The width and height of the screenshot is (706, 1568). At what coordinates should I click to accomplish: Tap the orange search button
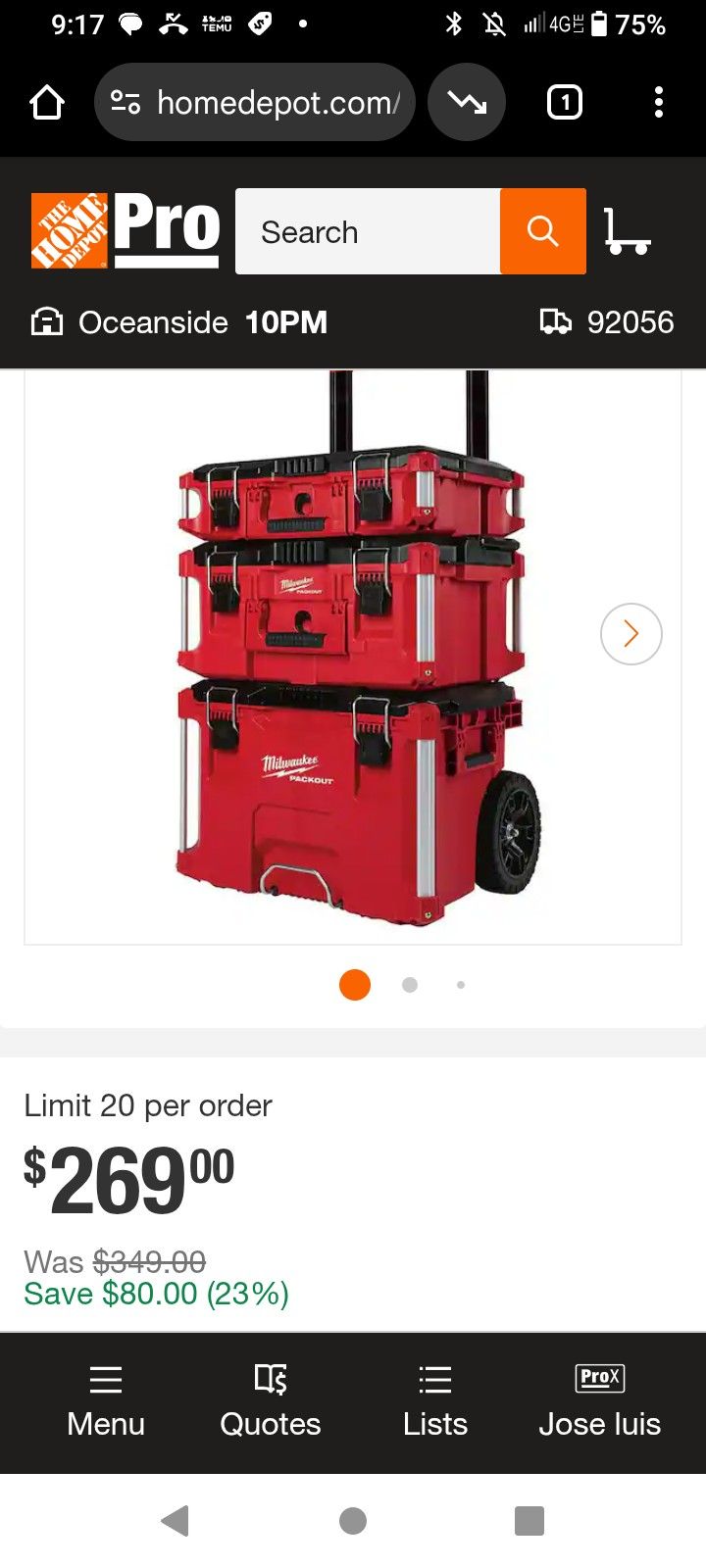[x=542, y=231]
